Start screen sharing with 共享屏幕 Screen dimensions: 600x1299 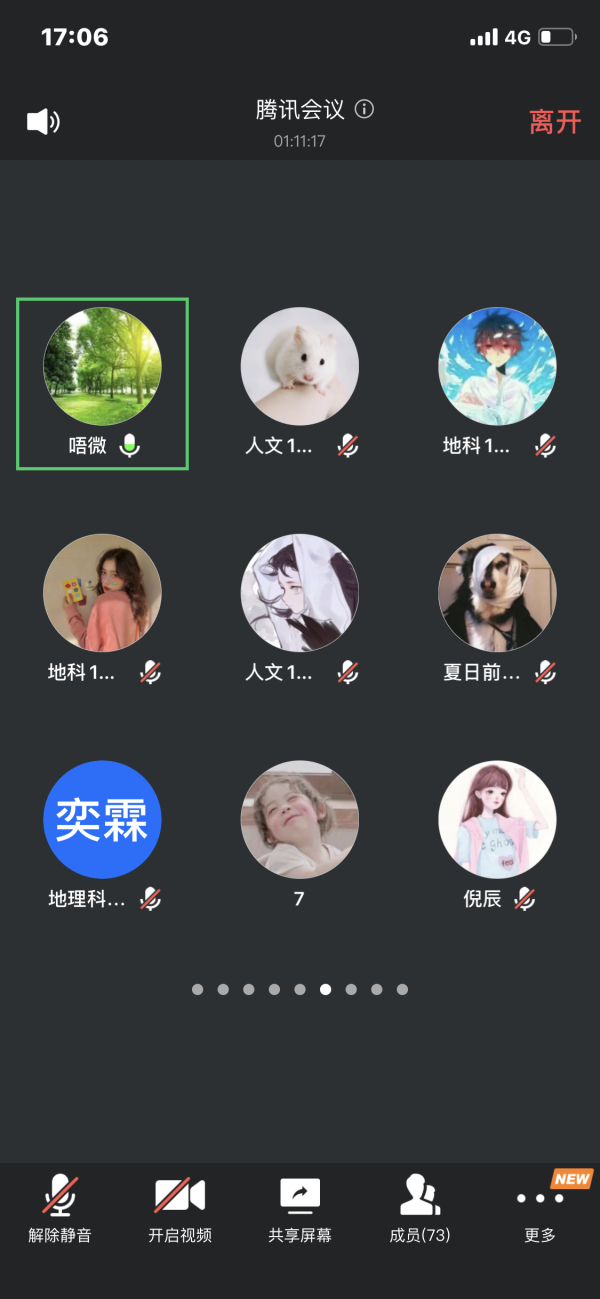pyautogui.click(x=300, y=1208)
